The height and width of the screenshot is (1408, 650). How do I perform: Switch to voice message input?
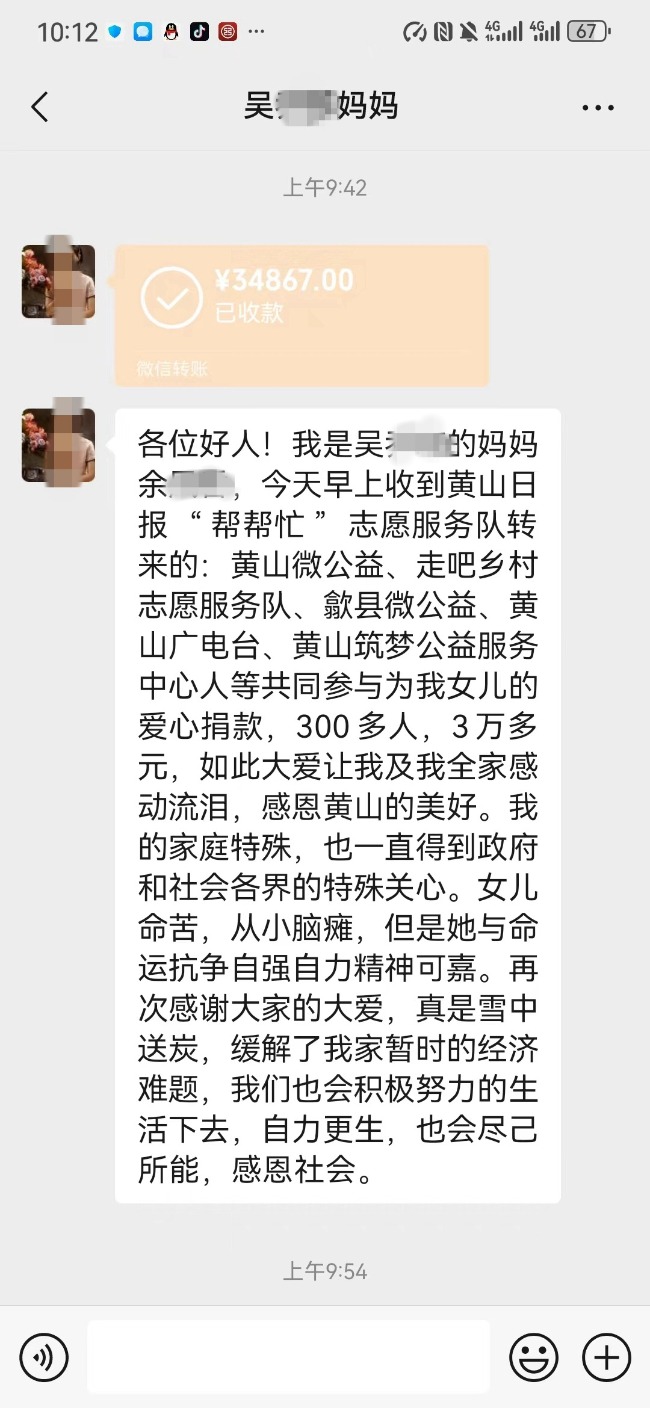[44, 1357]
